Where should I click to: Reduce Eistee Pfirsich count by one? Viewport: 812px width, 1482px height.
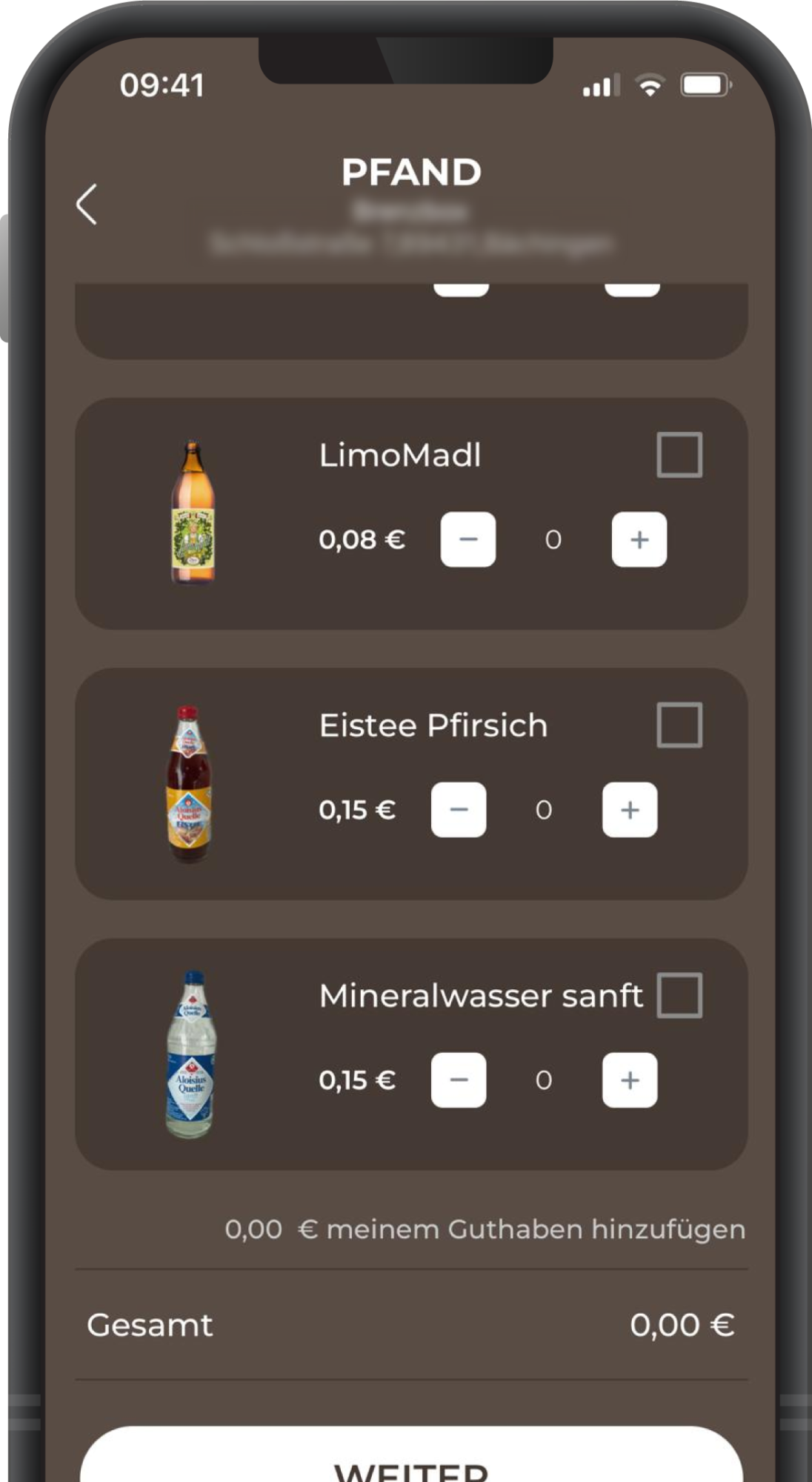(x=459, y=810)
